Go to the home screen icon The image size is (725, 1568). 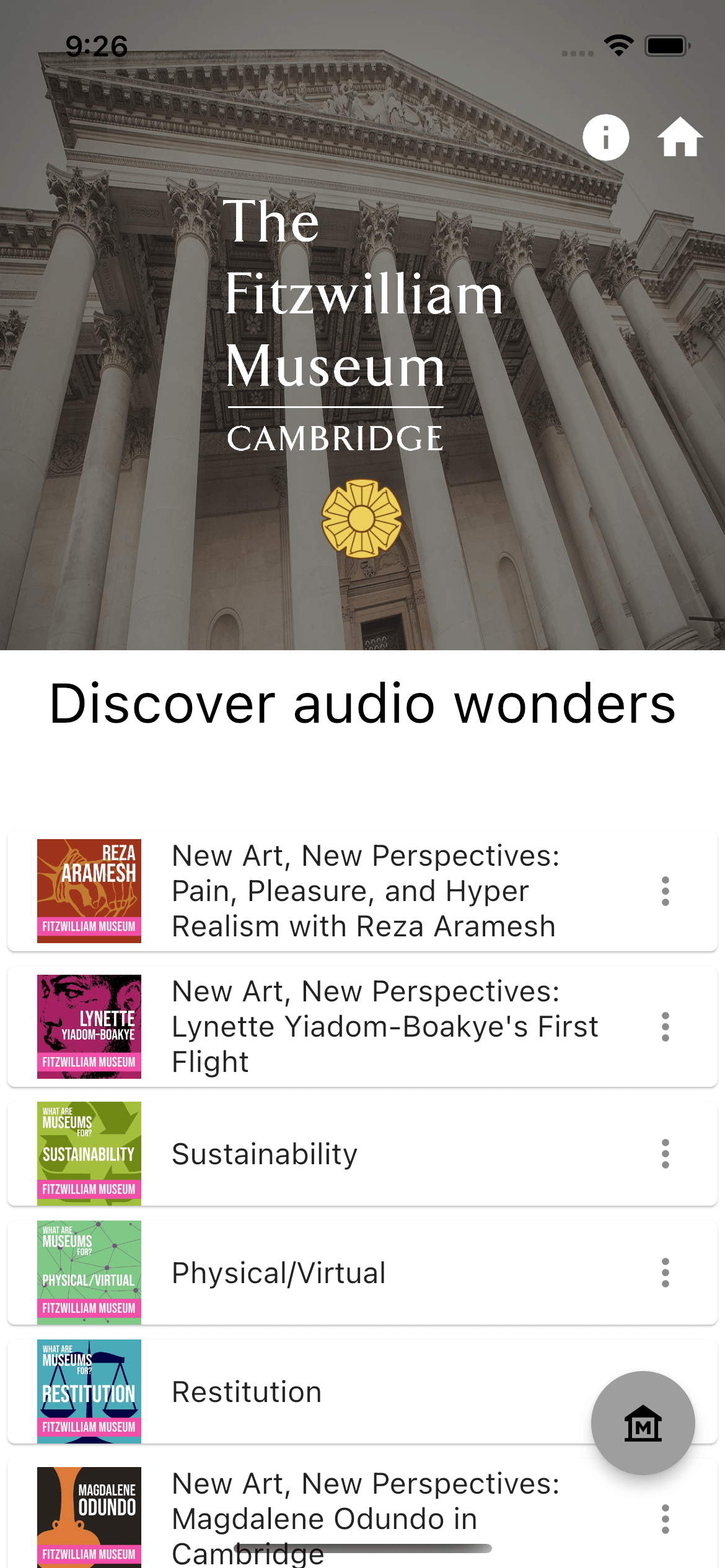pyautogui.click(x=680, y=137)
